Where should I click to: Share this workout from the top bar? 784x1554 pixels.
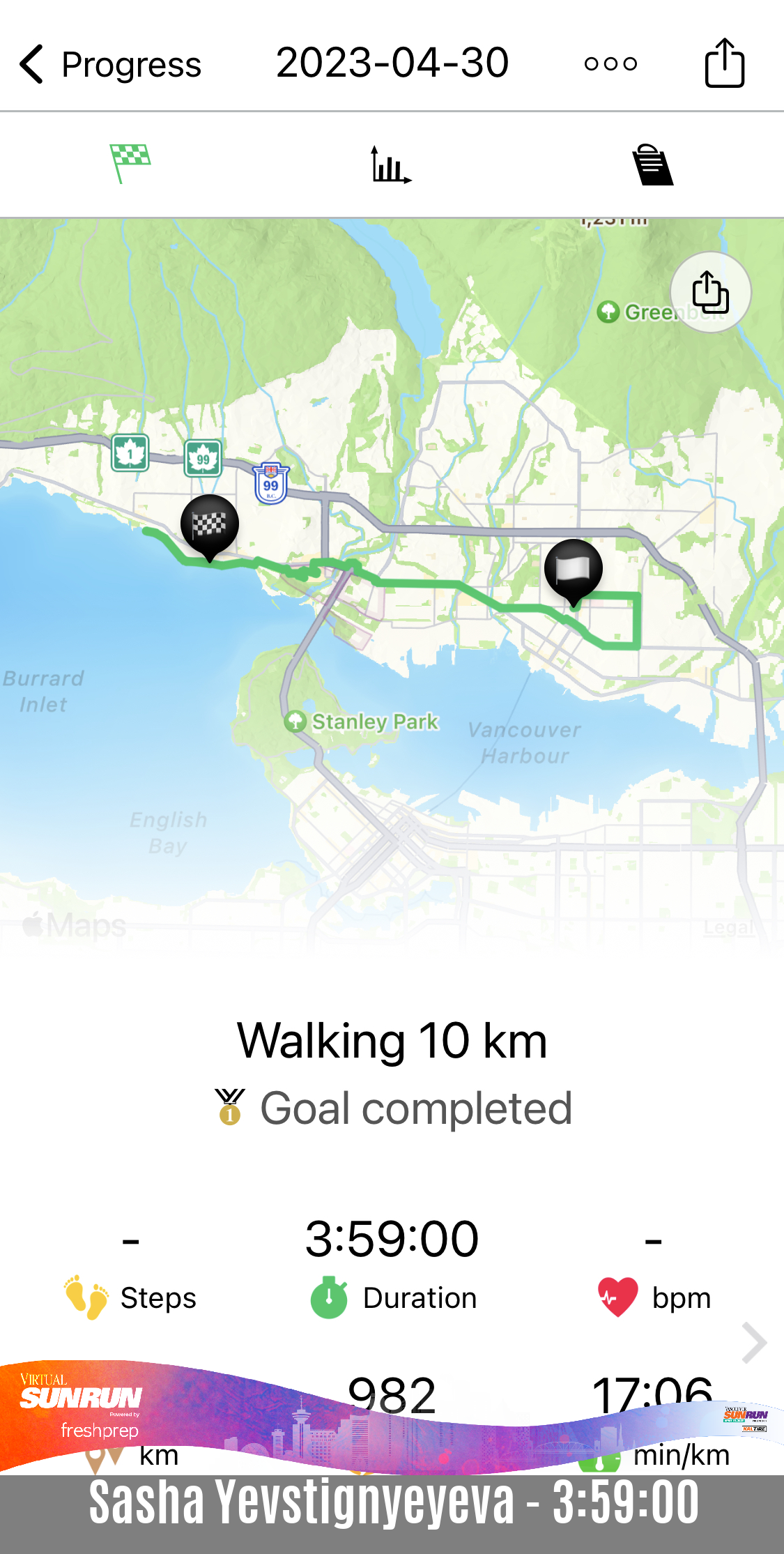pos(724,63)
